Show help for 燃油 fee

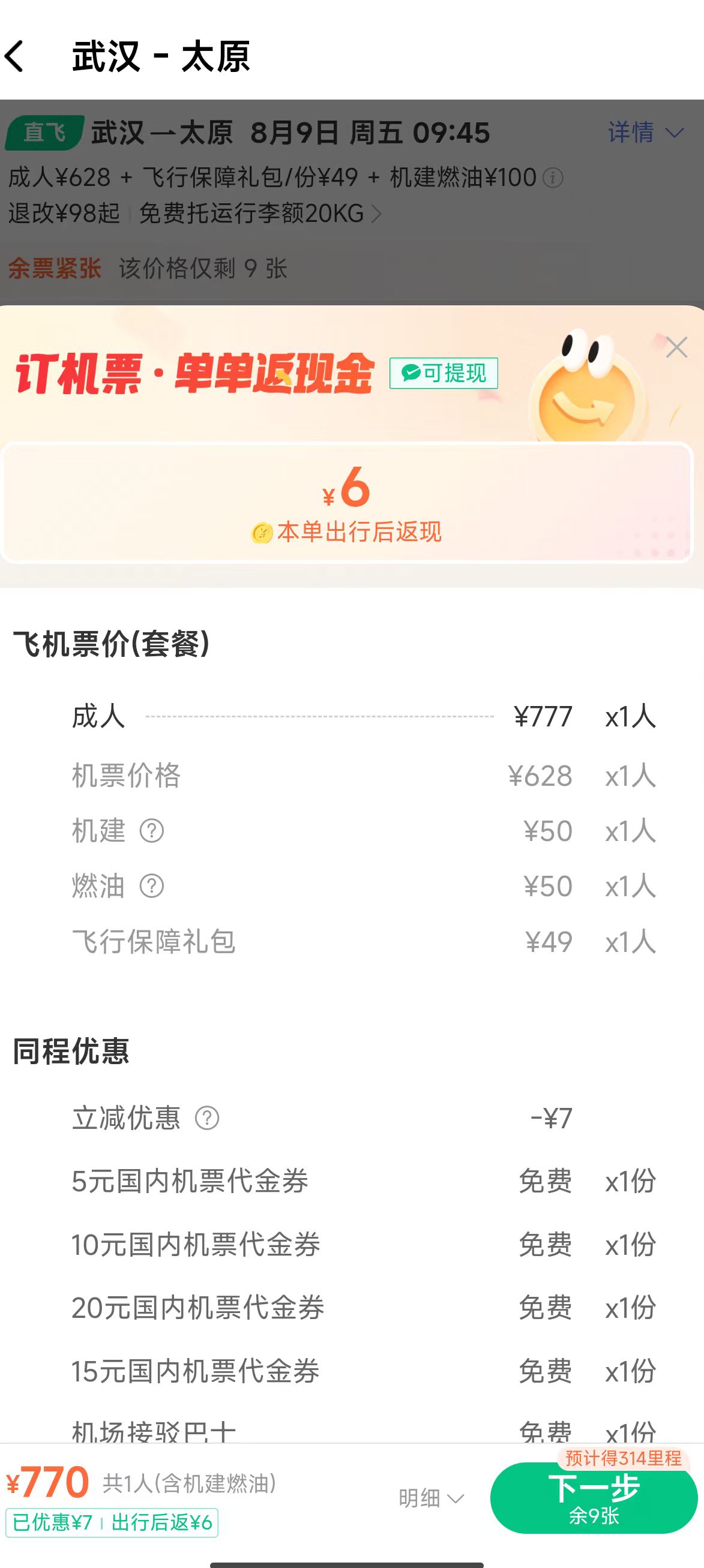(152, 886)
